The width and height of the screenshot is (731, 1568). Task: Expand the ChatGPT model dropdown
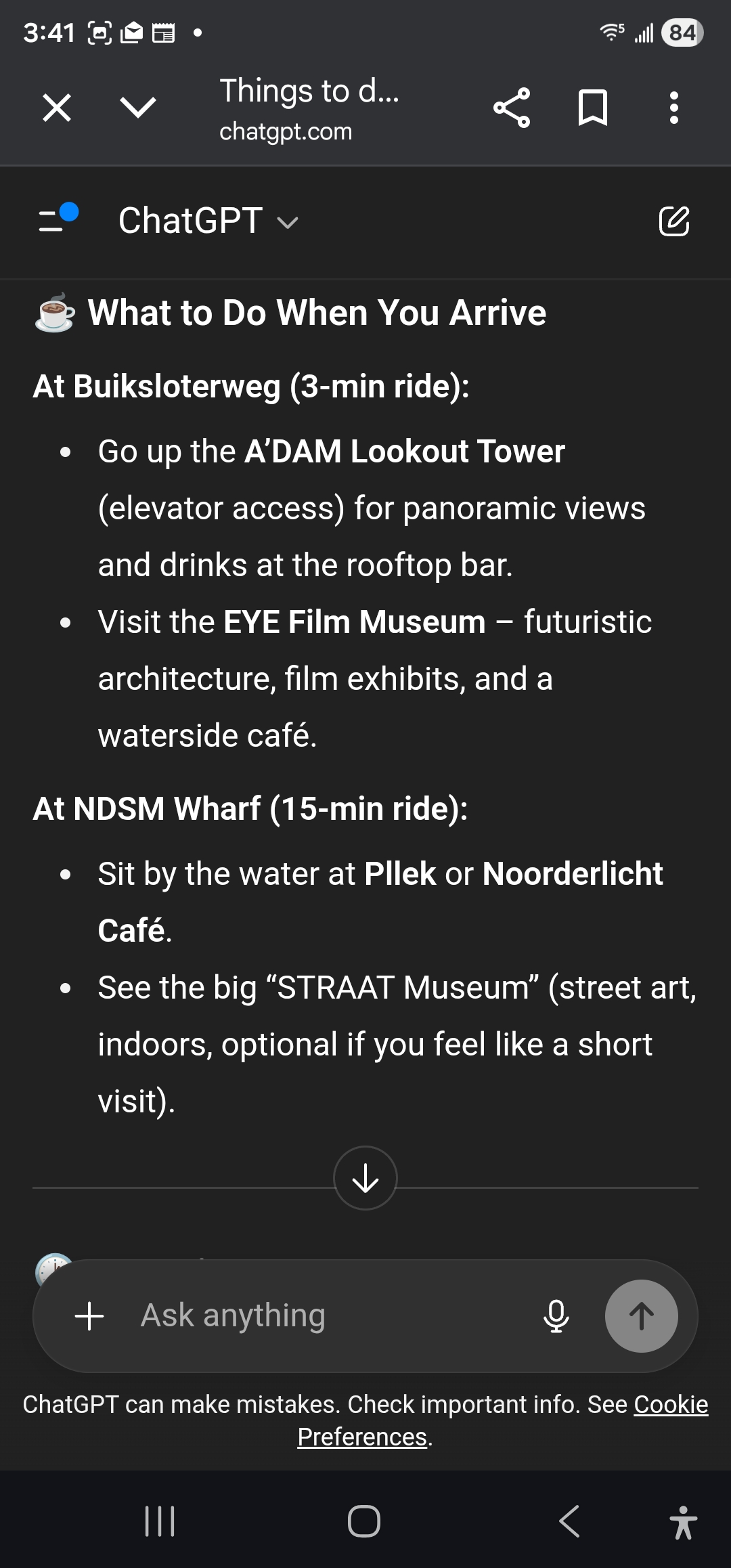pyautogui.click(x=208, y=221)
